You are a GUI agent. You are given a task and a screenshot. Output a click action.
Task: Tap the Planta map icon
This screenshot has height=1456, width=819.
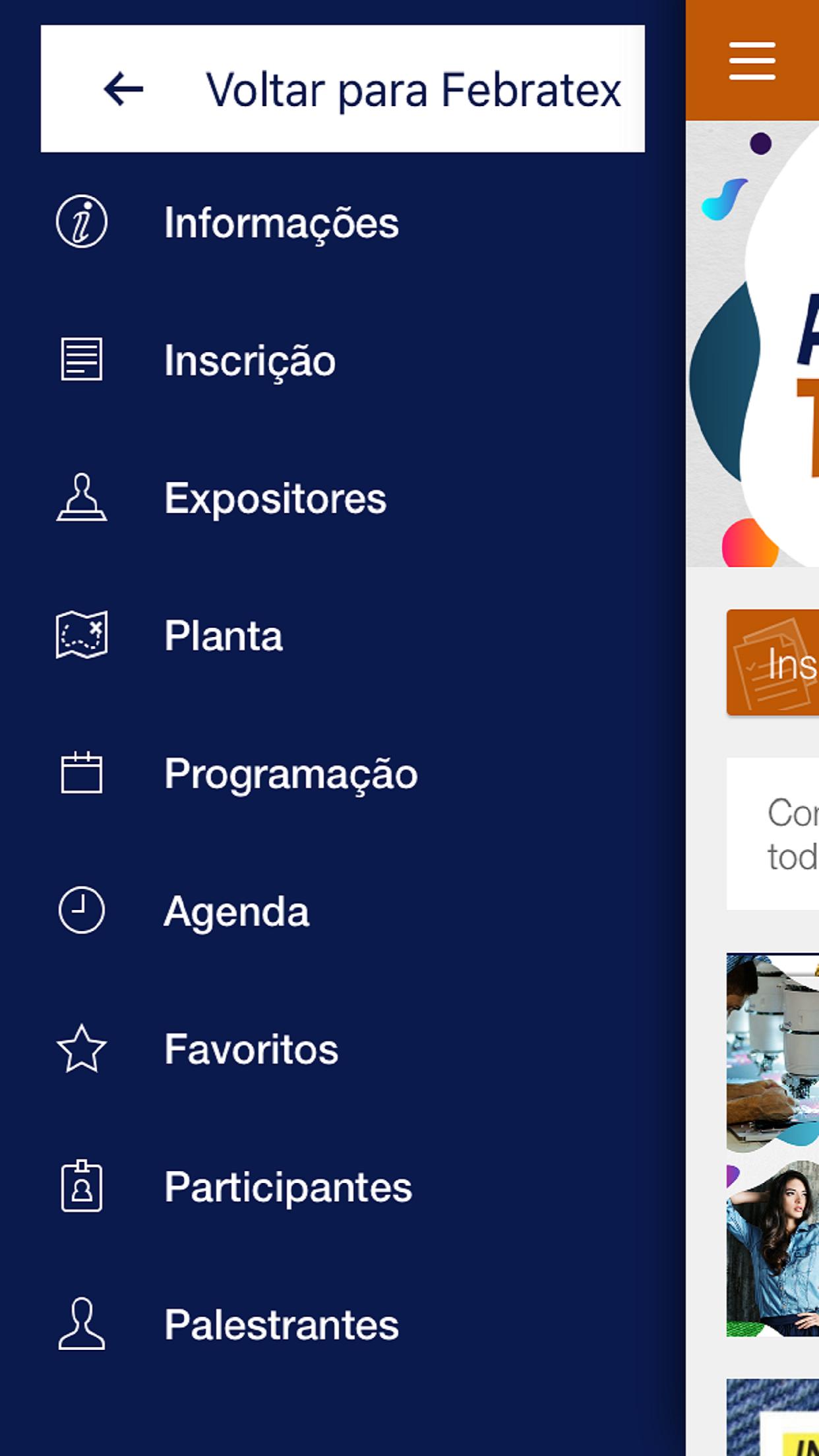coord(81,635)
